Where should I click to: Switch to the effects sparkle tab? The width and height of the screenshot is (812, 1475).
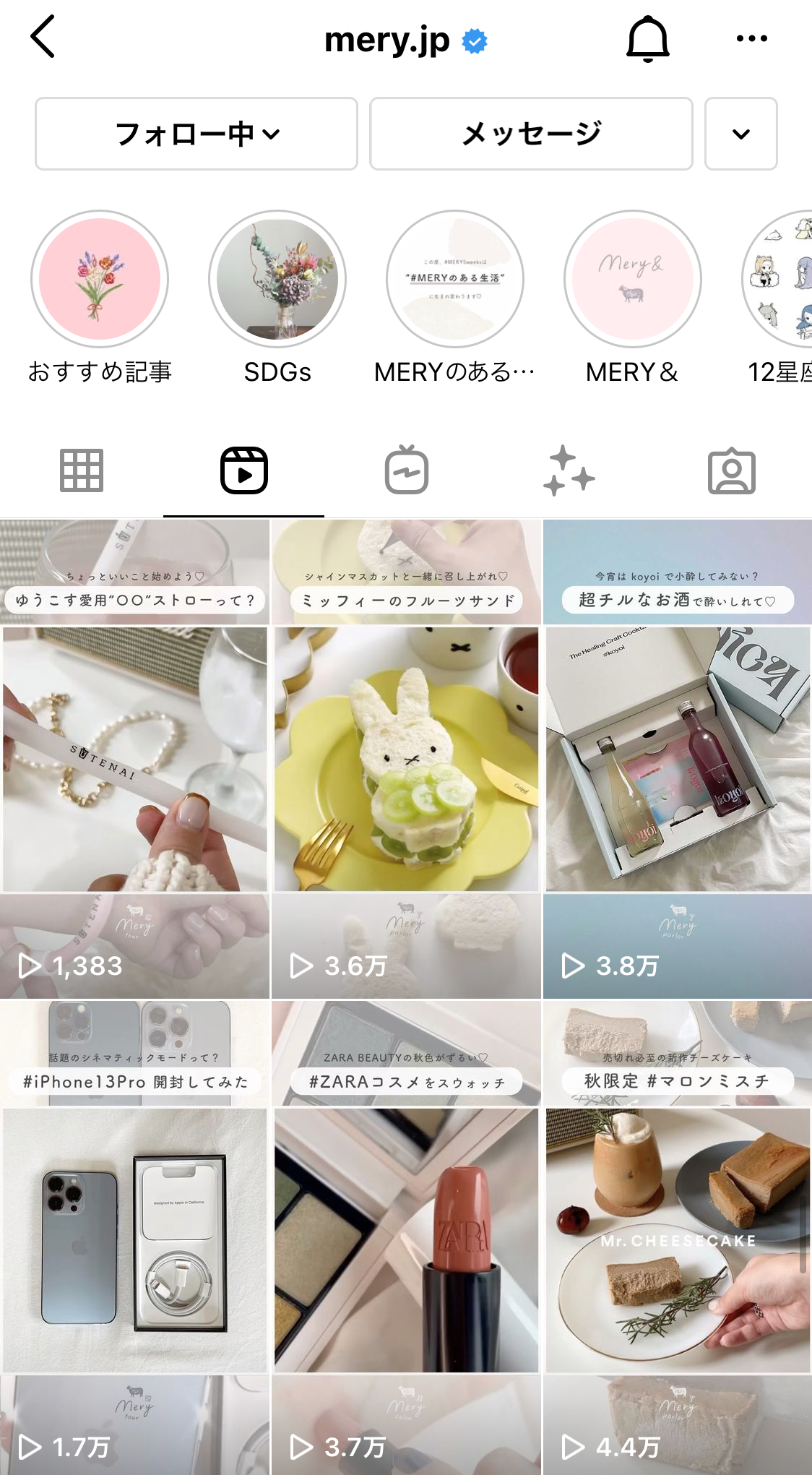pyautogui.click(x=569, y=471)
